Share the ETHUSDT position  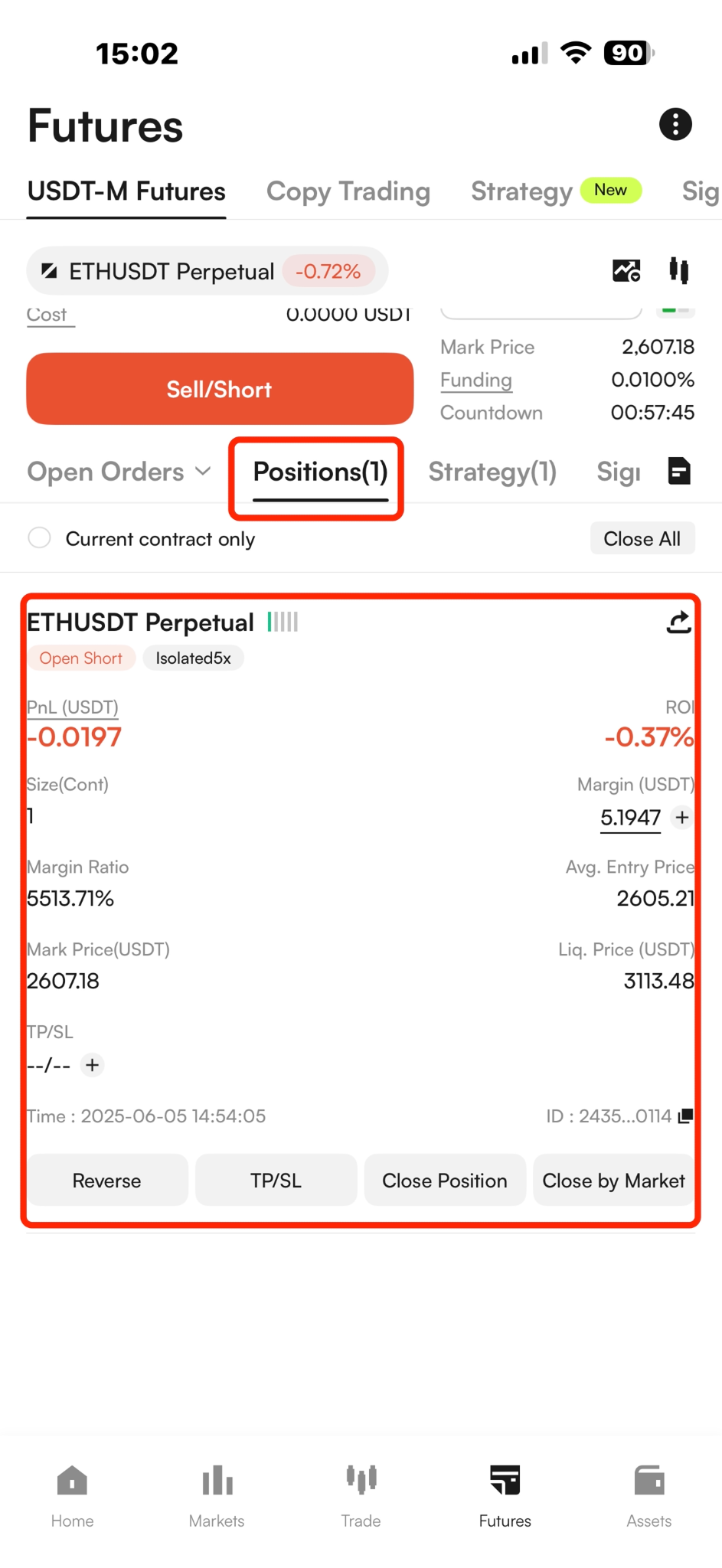(x=678, y=622)
